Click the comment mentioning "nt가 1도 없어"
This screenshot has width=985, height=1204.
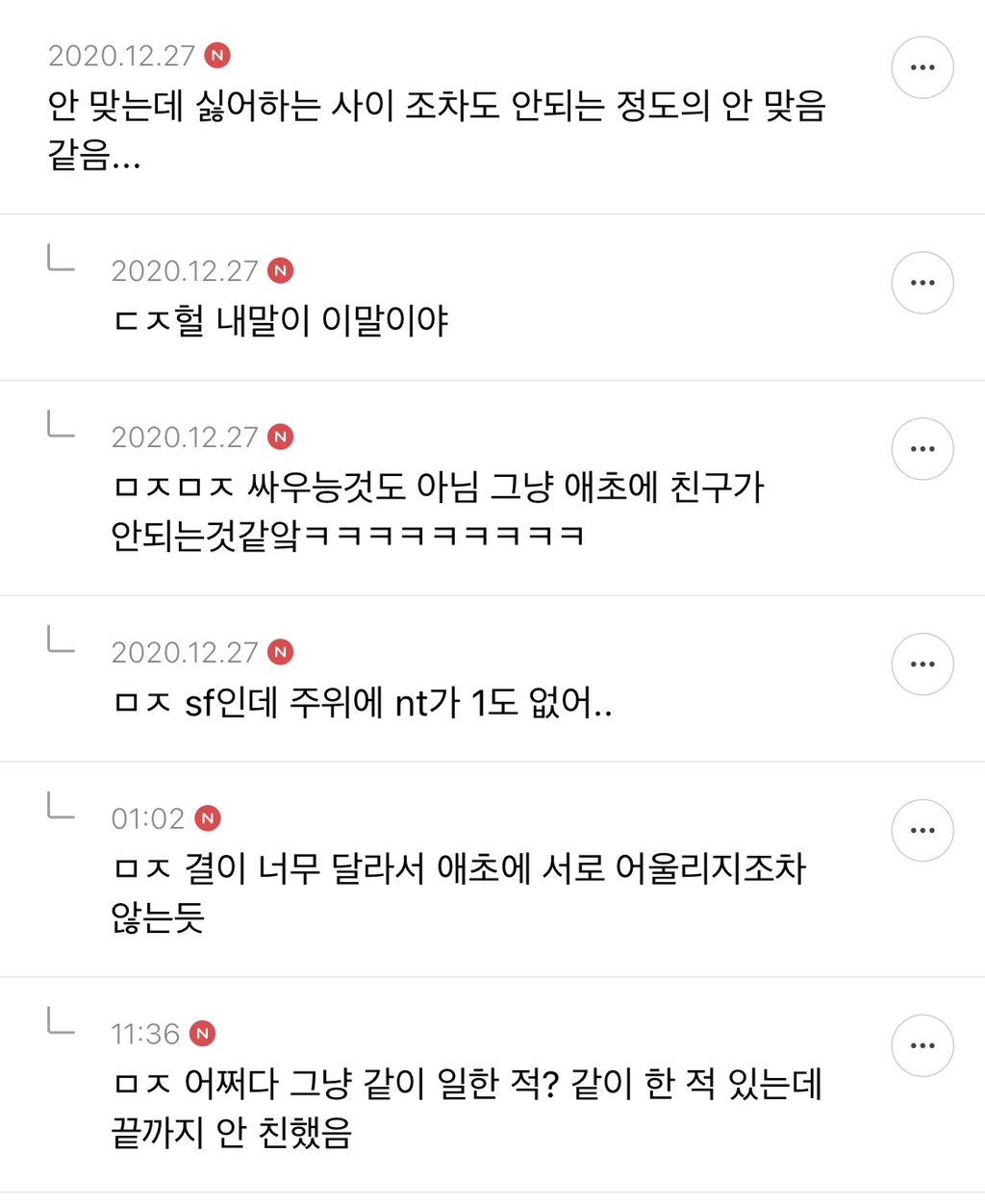(x=366, y=706)
